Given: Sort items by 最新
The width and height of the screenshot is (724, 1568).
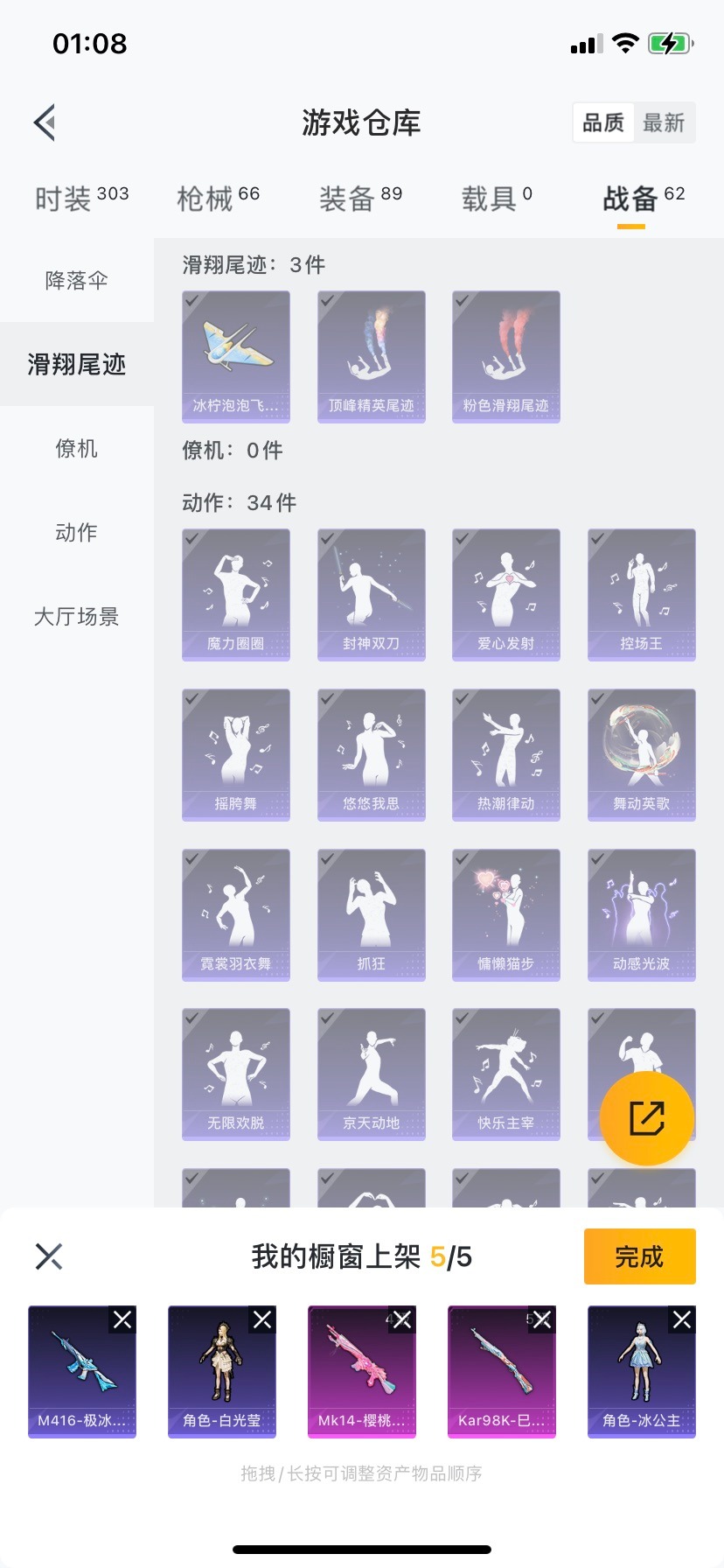Looking at the screenshot, I should (664, 122).
